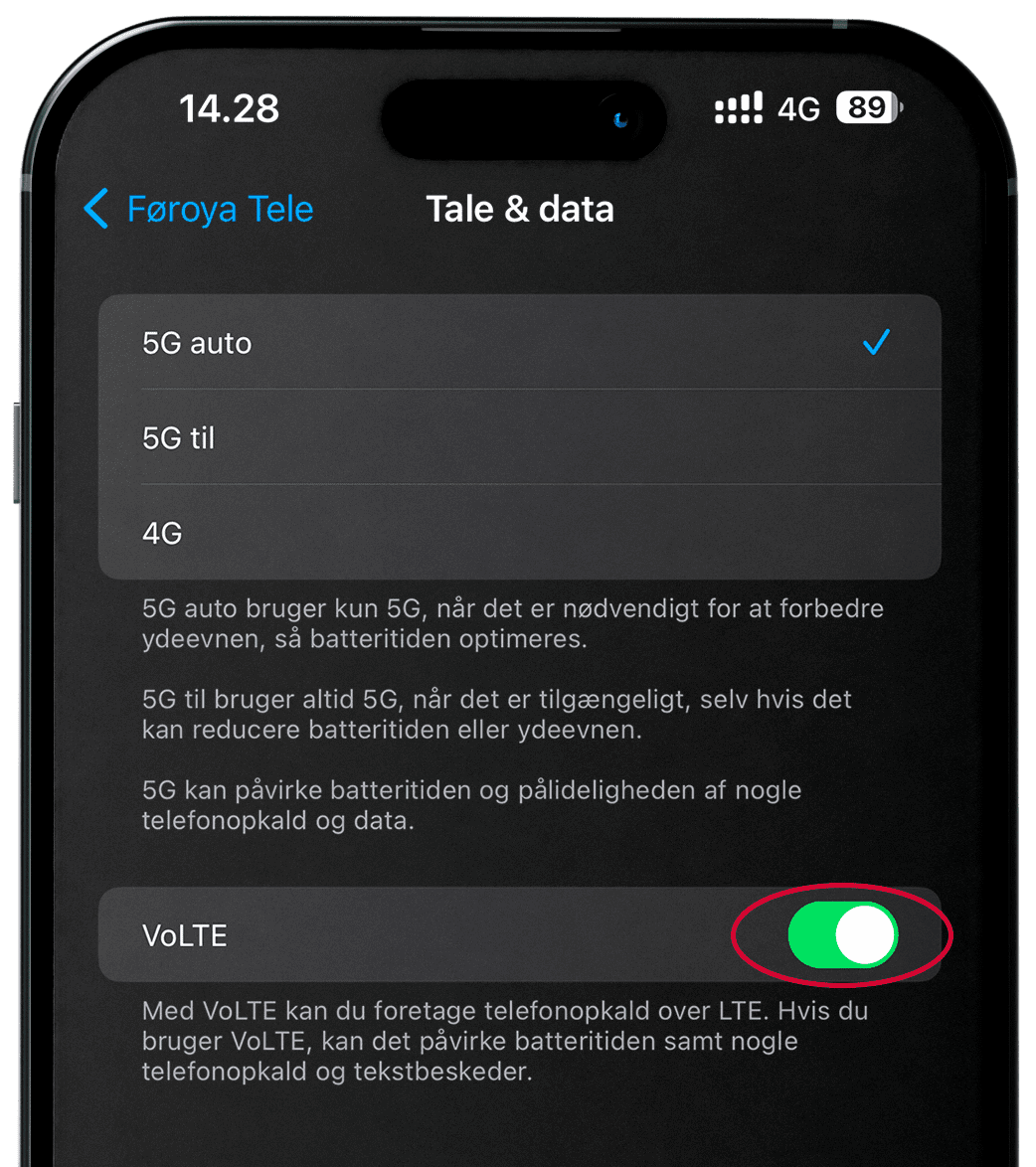Viewport: 1036px width, 1167px height.
Task: Go back to Føroya Tele settings
Action: click(x=199, y=210)
